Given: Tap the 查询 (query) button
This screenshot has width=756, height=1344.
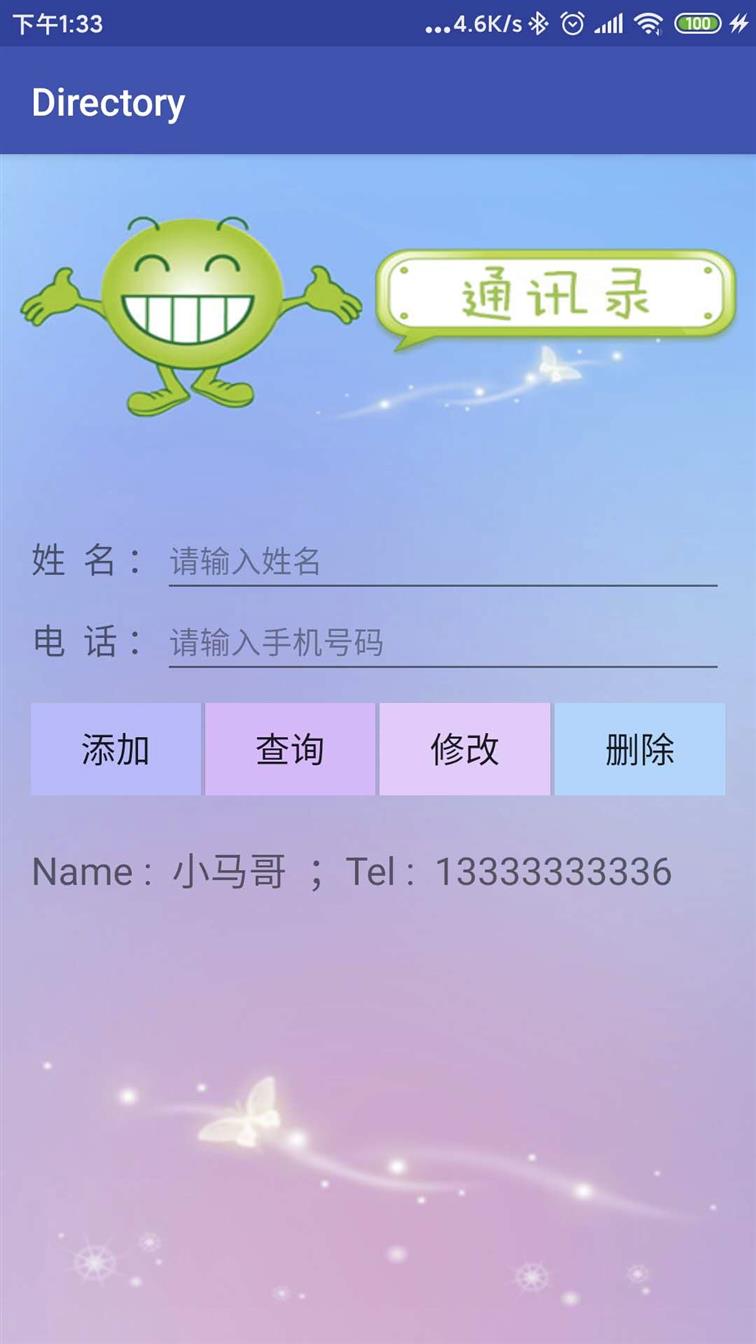Looking at the screenshot, I should (290, 749).
